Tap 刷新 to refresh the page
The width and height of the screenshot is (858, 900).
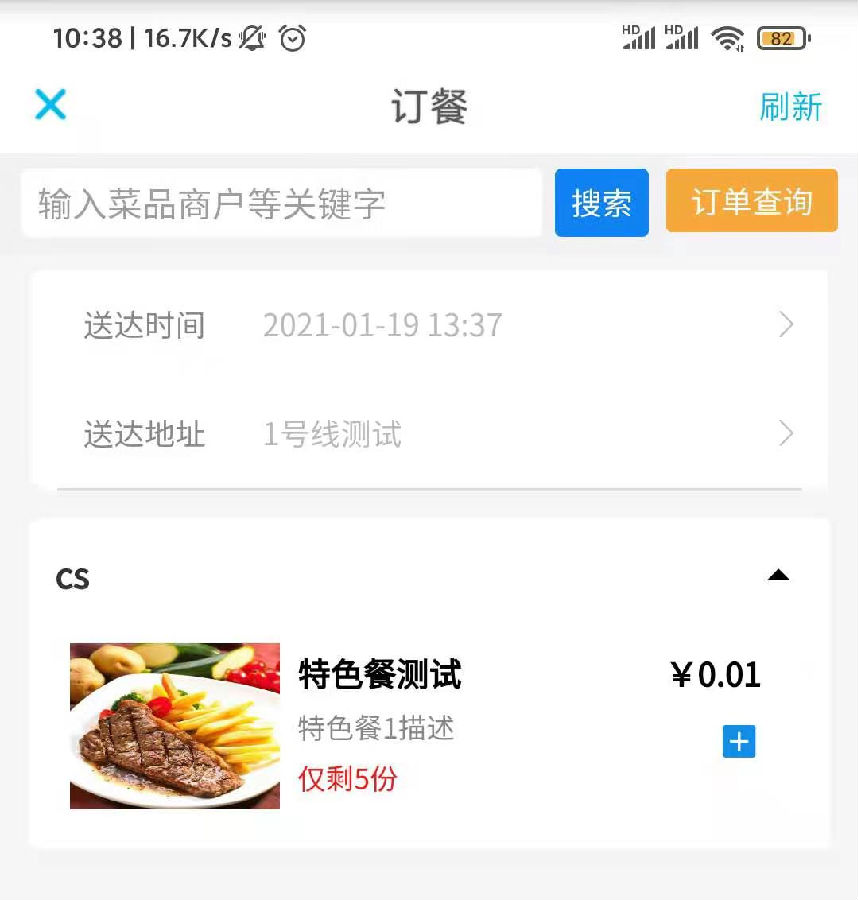[790, 106]
